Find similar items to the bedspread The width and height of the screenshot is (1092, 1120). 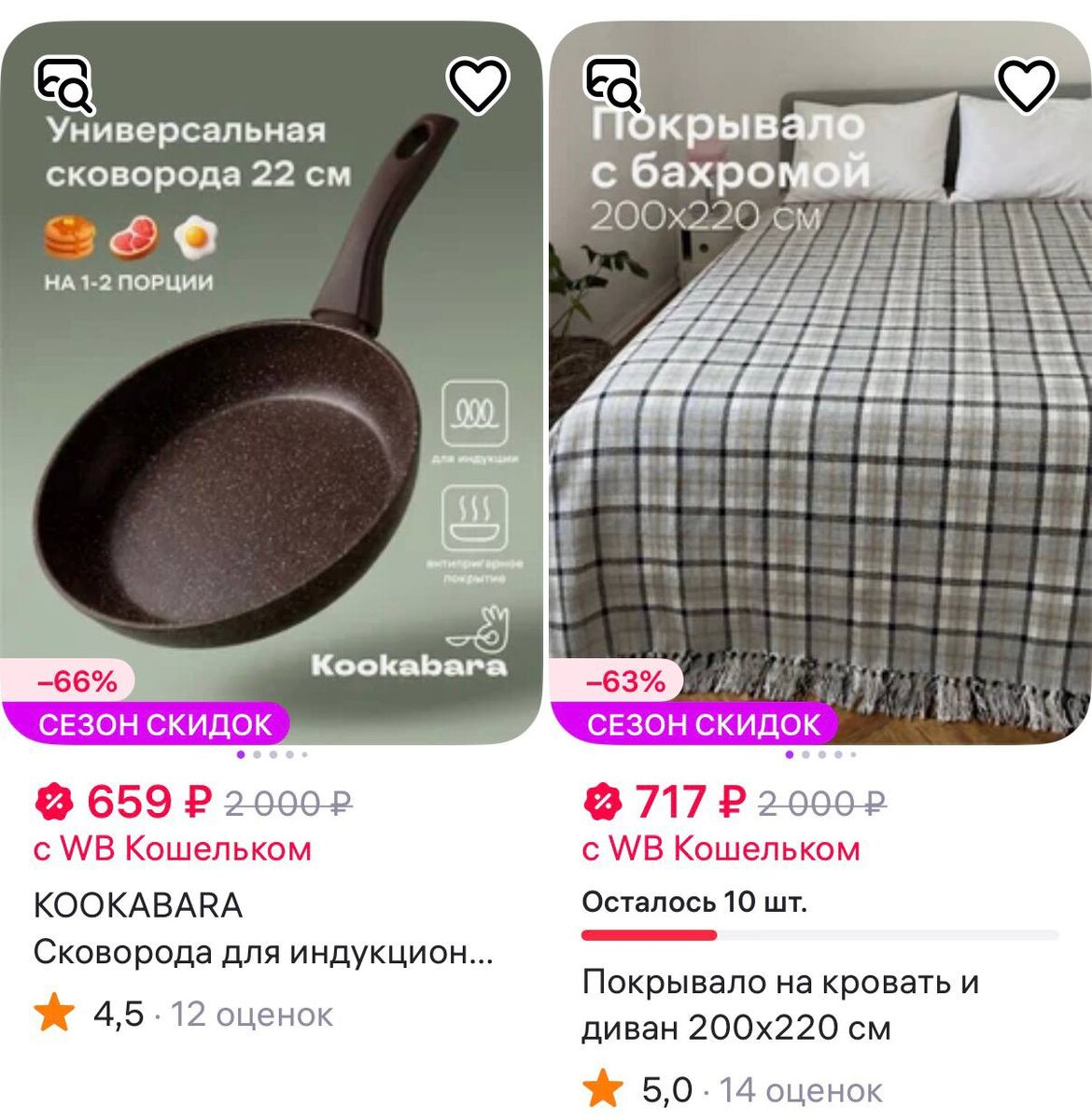[613, 84]
